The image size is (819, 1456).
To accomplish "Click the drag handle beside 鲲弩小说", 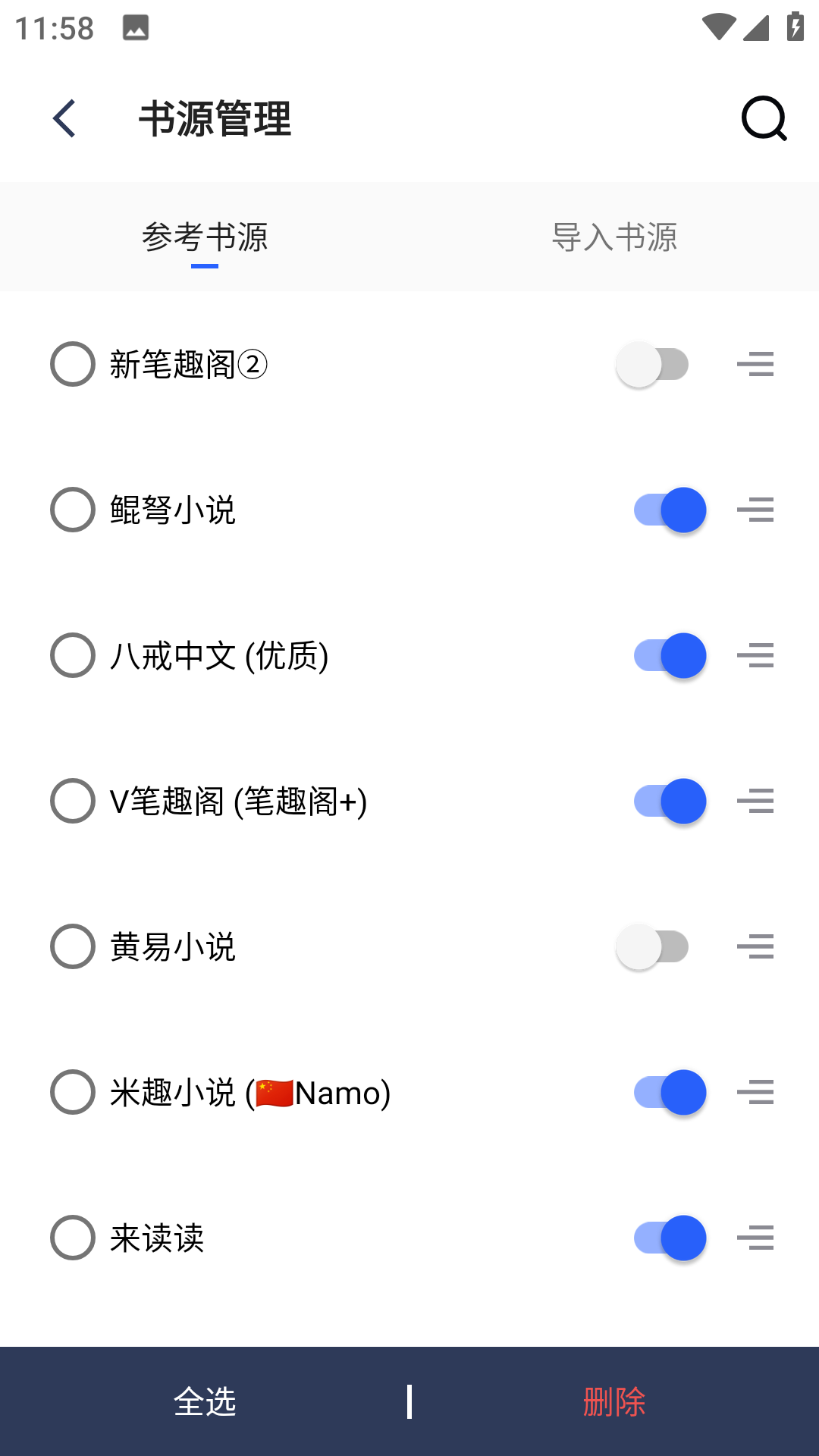I will coord(755,510).
